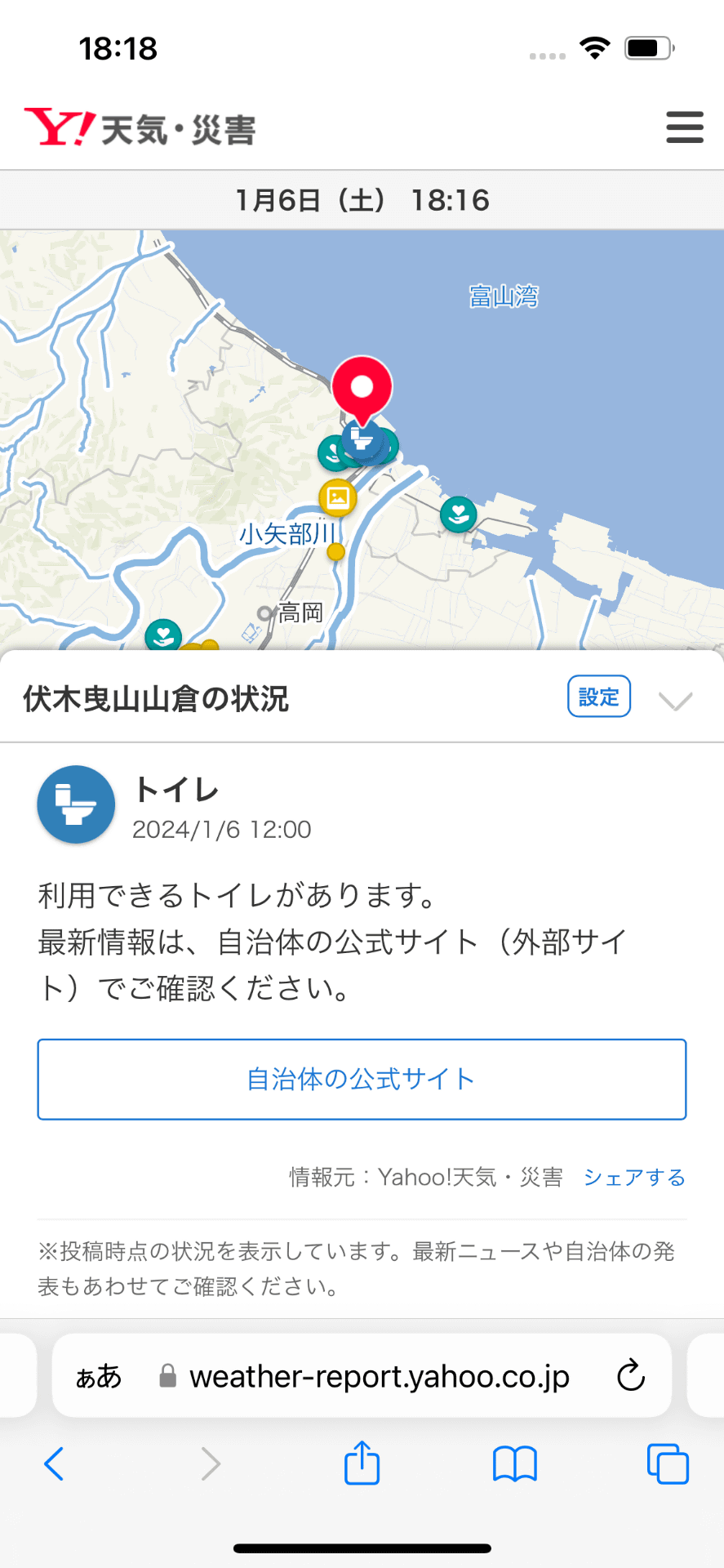Tap the 設定 button
The height and width of the screenshot is (1568, 724).
[x=598, y=697]
